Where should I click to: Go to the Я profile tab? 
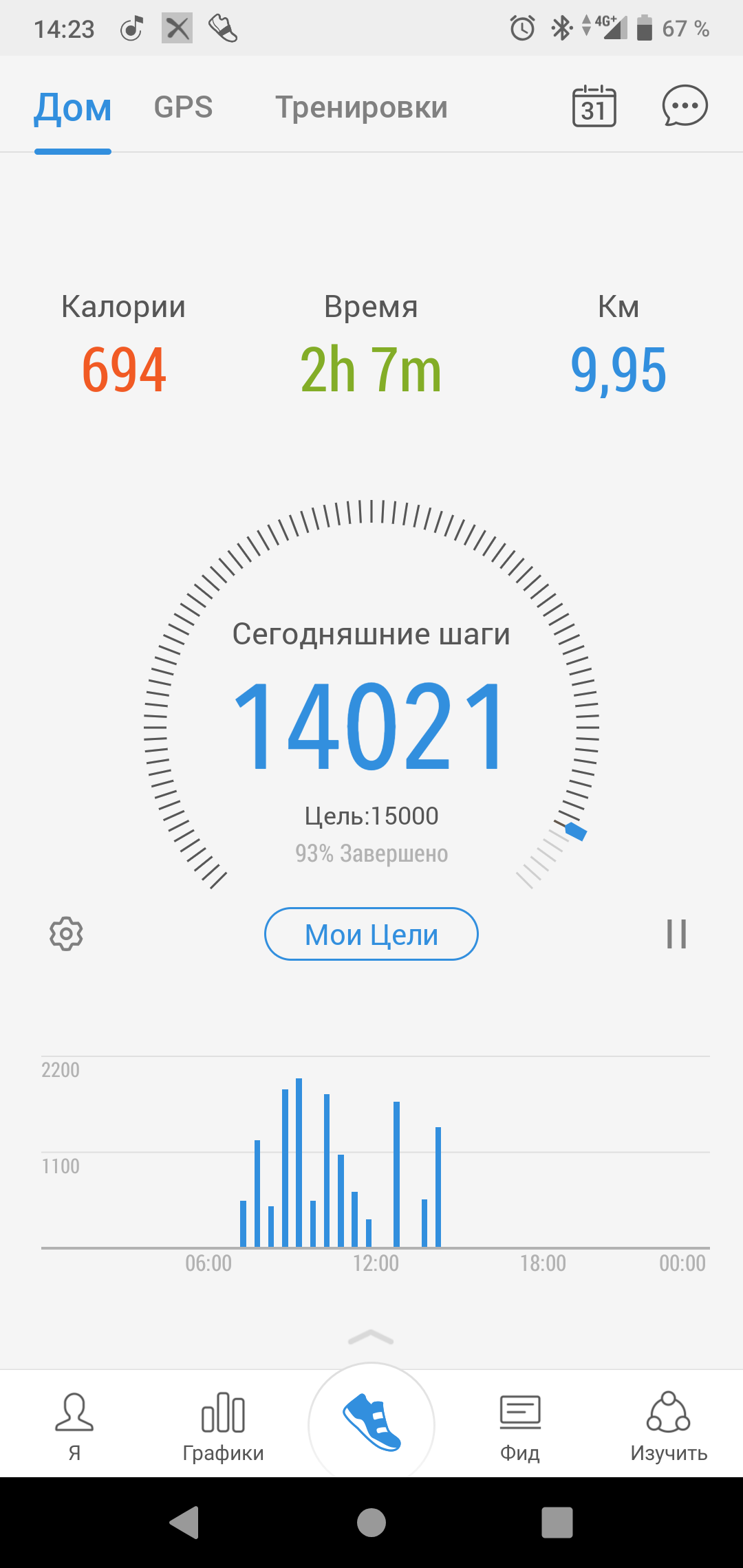coord(74,1427)
